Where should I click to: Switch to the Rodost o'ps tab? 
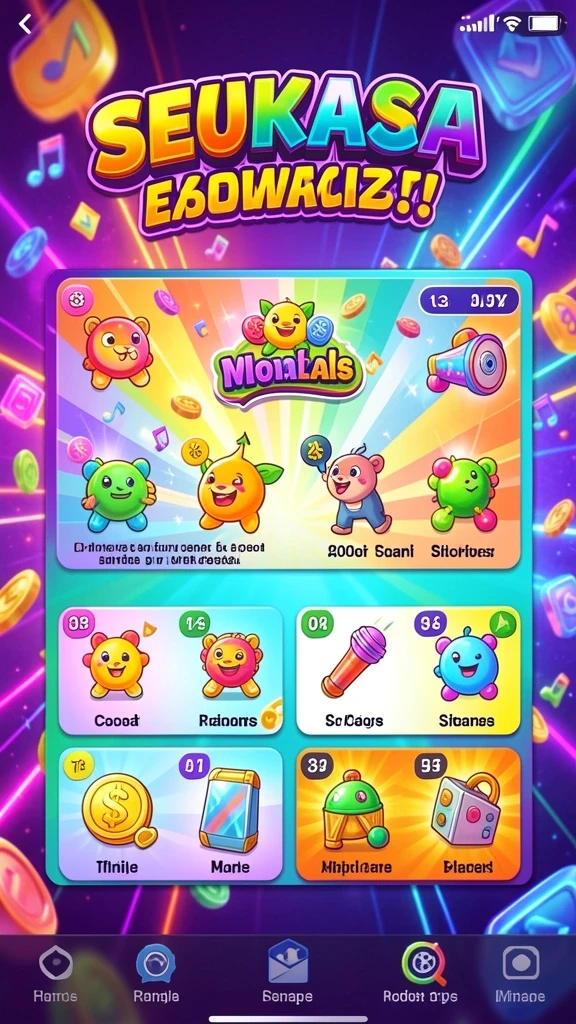[x=420, y=974]
